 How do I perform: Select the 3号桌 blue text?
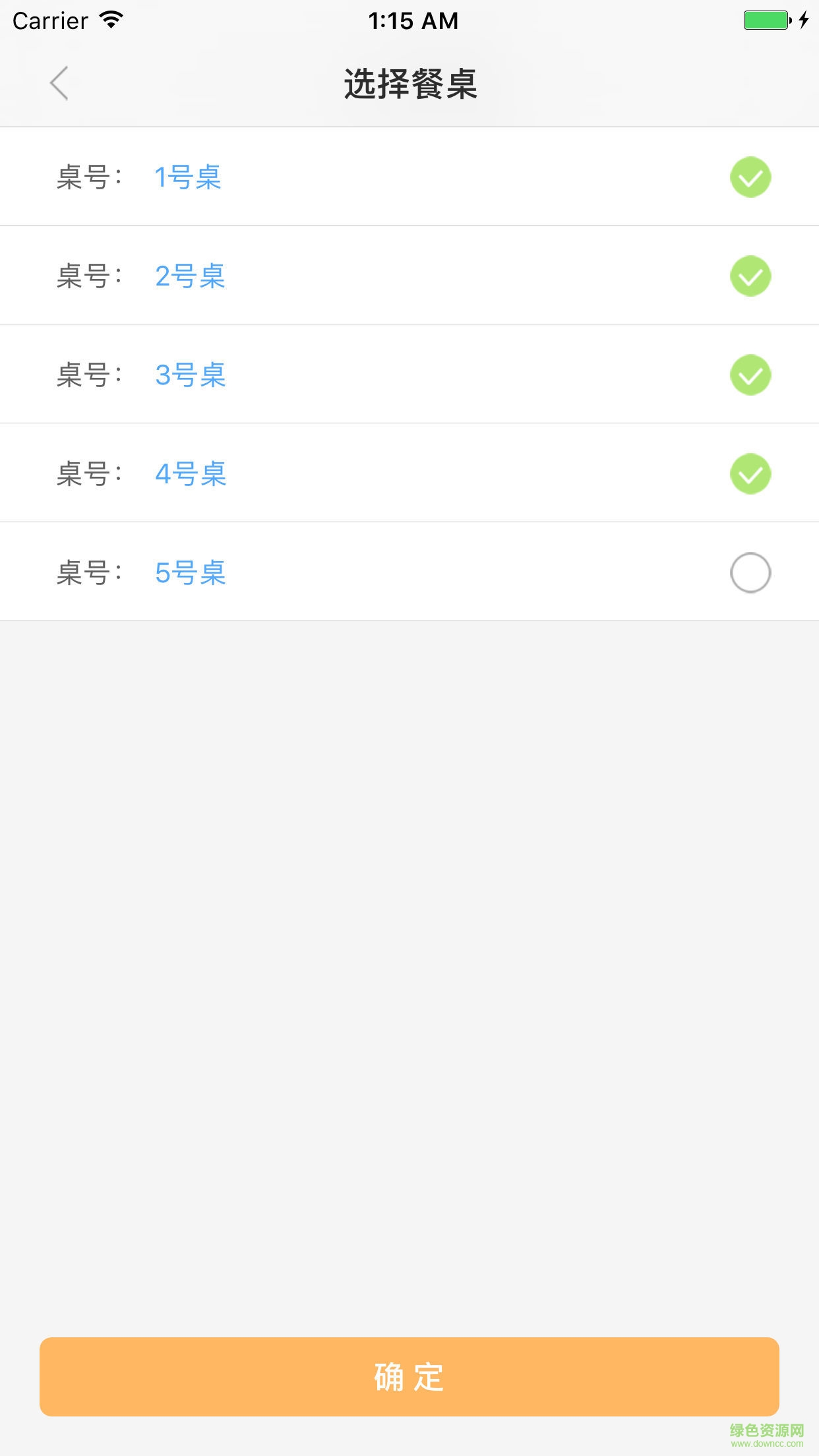191,375
